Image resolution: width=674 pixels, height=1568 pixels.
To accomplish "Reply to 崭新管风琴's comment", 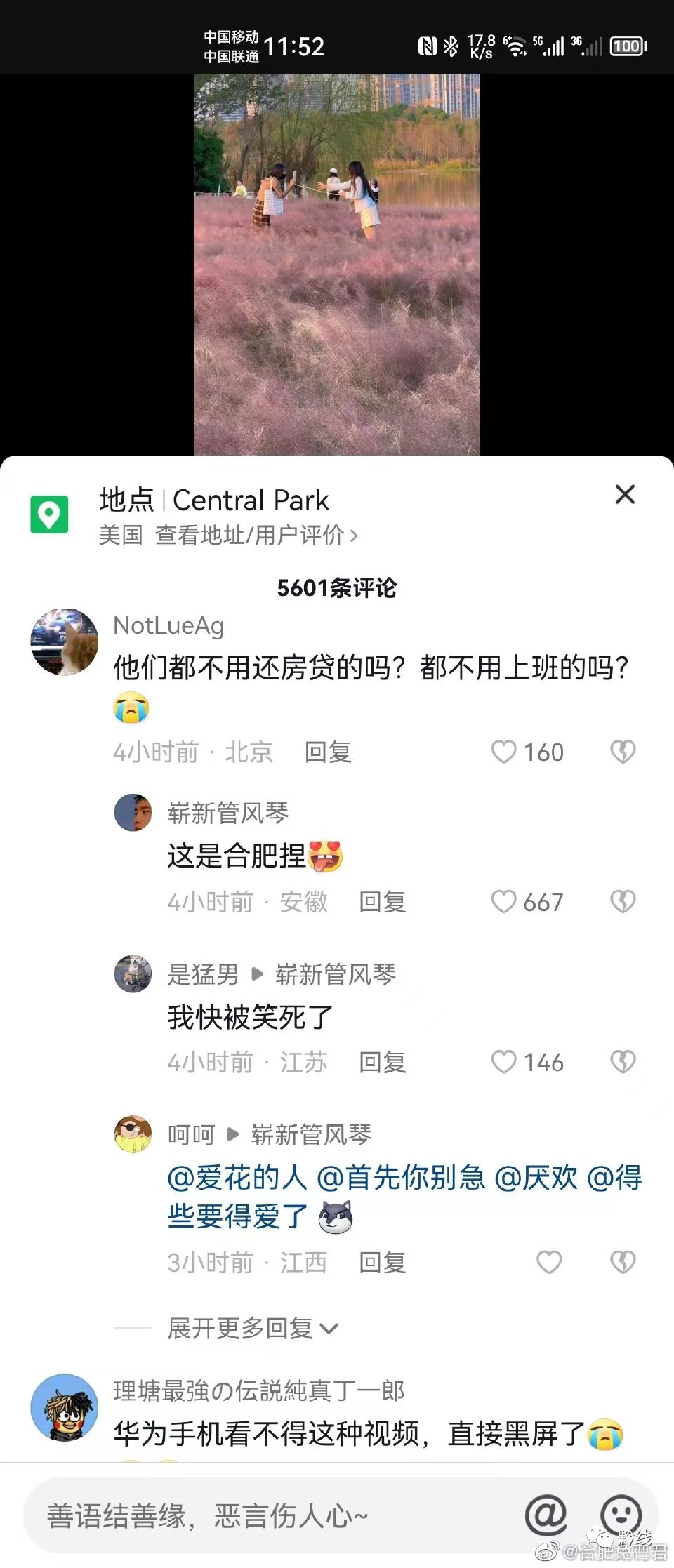I will (x=382, y=902).
